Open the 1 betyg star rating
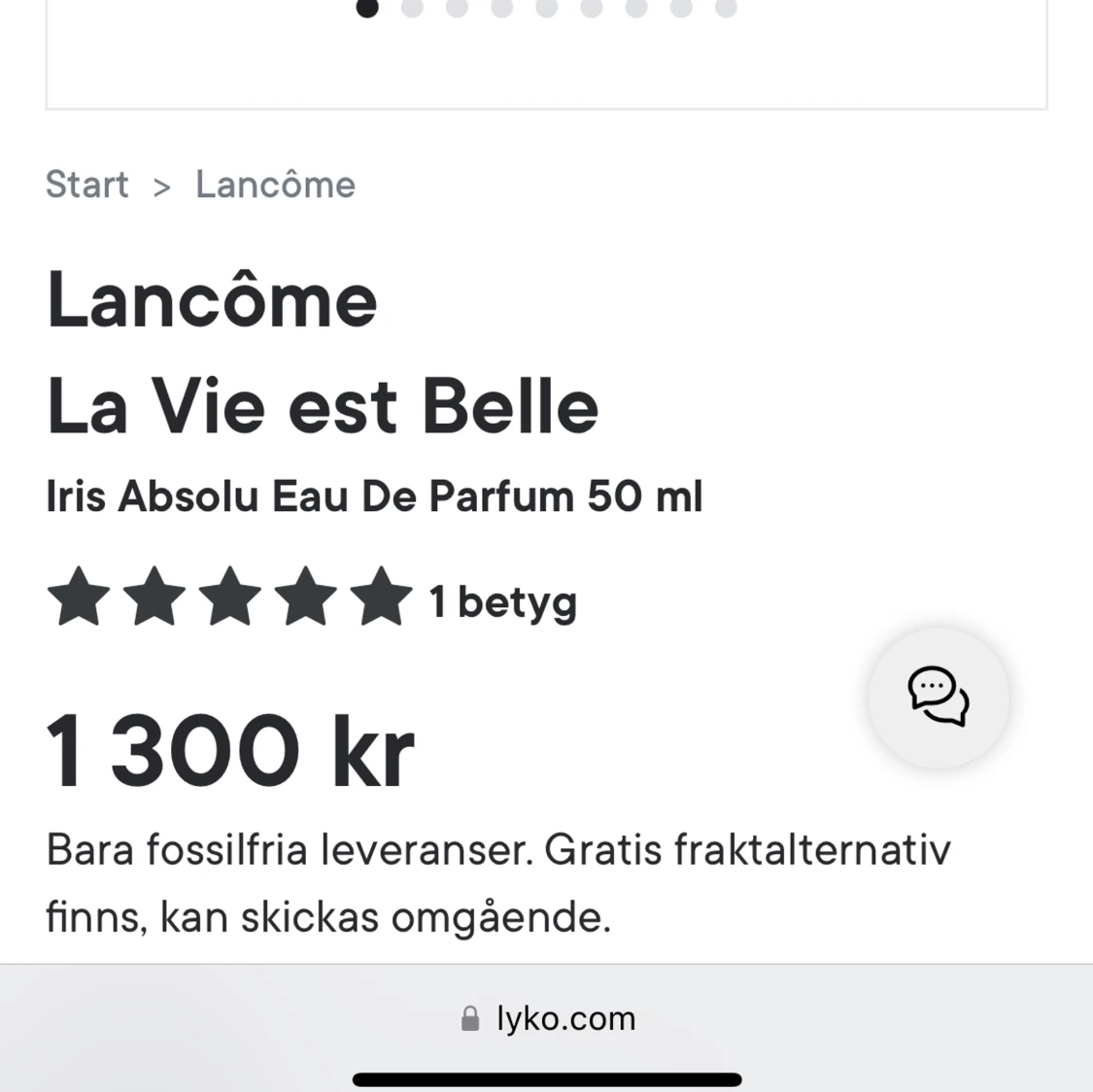Viewport: 1093px width, 1092px height. pos(311,599)
